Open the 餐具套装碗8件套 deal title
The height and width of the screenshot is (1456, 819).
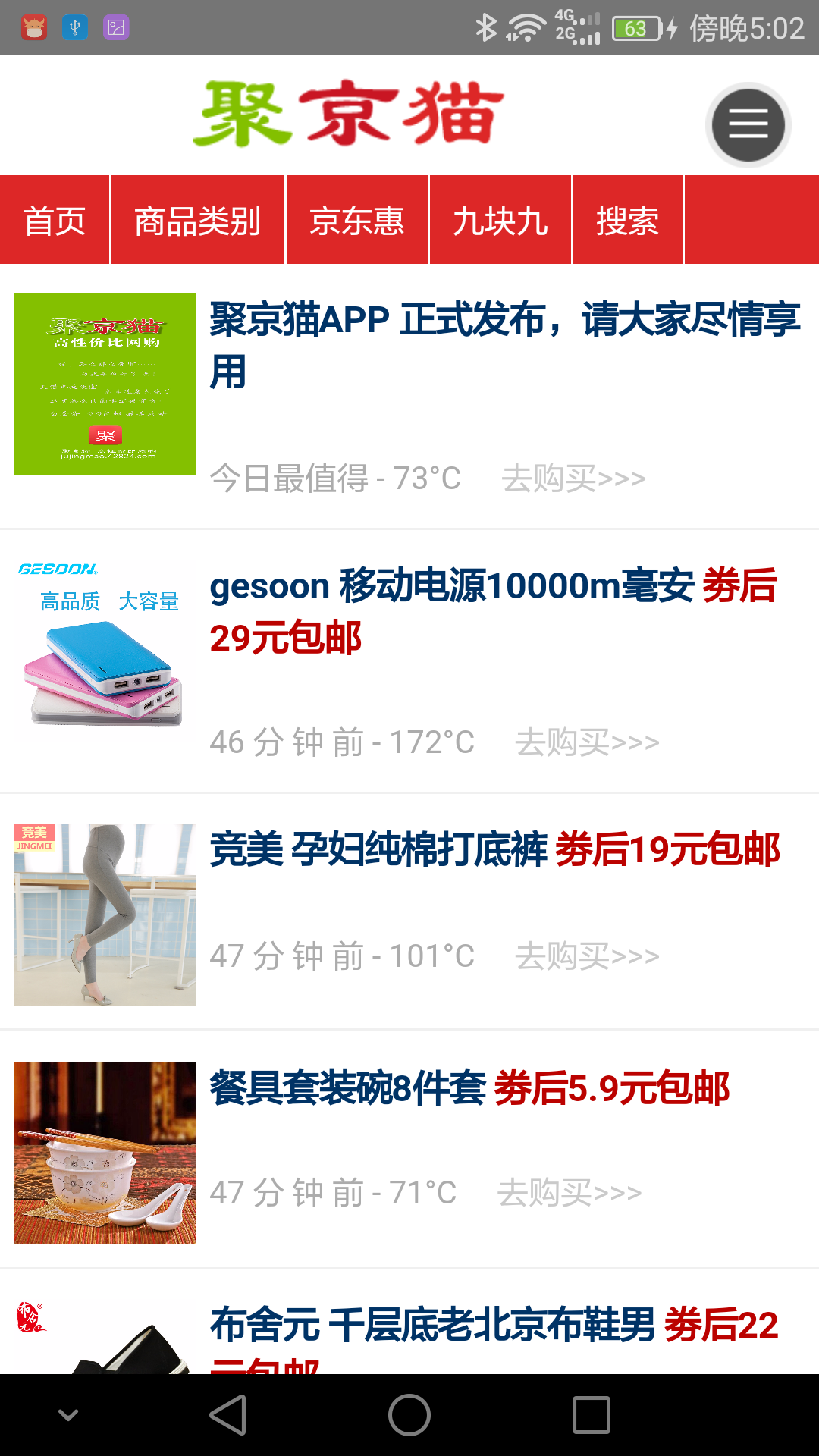click(x=469, y=1088)
